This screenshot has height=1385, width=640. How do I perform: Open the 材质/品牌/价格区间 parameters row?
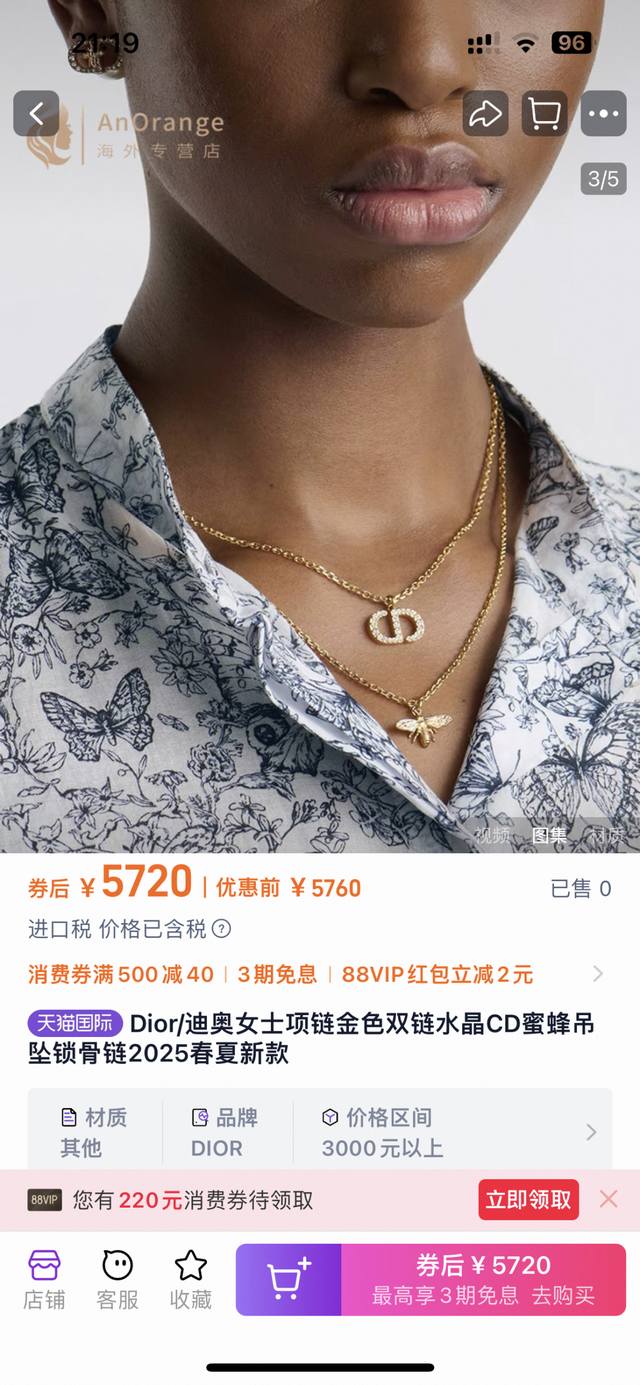(x=590, y=1131)
